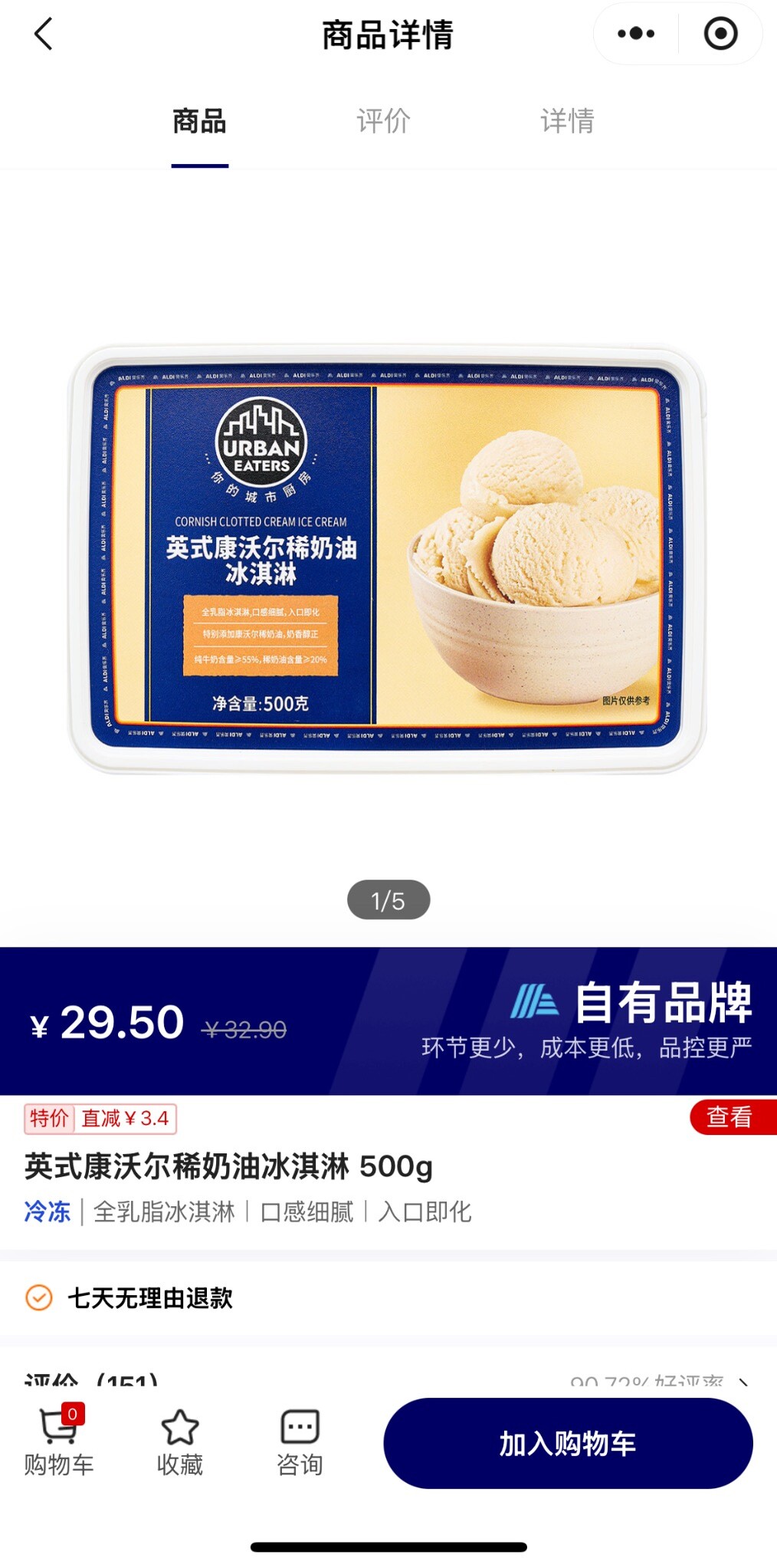The height and width of the screenshot is (1568, 777).
Task: Tap 加入购物车 to add the item
Action: coord(568,1443)
